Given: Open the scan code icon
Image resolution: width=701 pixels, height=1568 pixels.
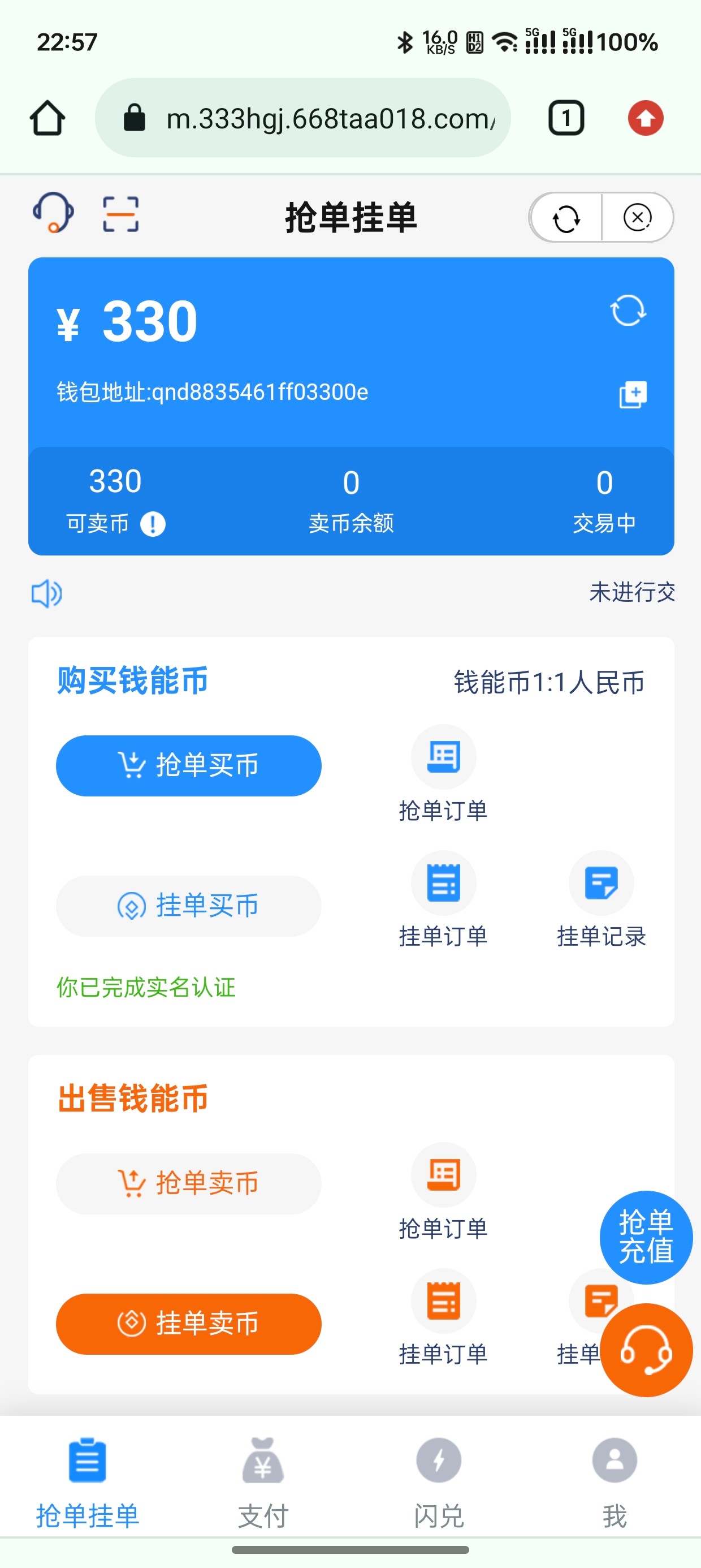Looking at the screenshot, I should coord(120,214).
